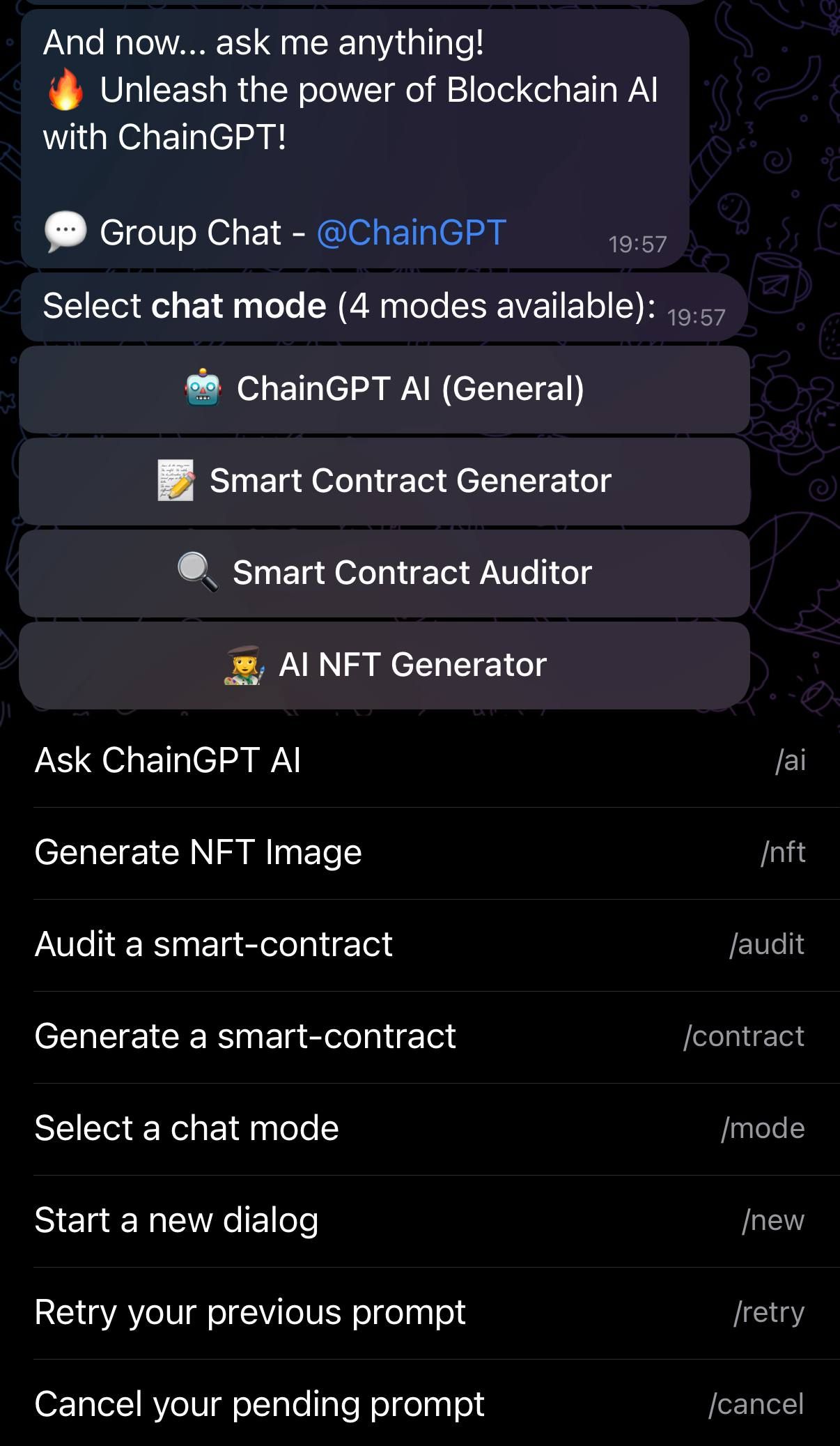Click the artist icon on AI NFT Generator
The width and height of the screenshot is (840, 1446).
click(x=246, y=664)
